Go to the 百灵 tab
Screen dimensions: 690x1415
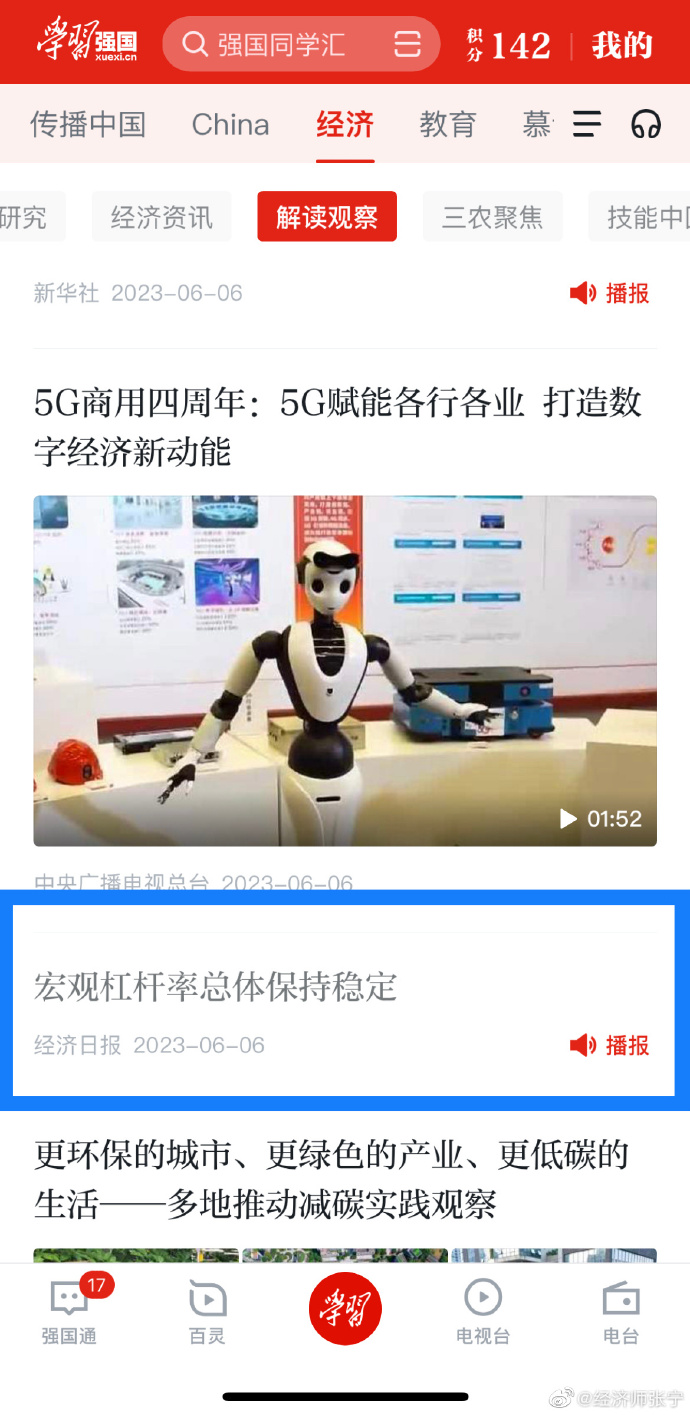pyautogui.click(x=207, y=1312)
